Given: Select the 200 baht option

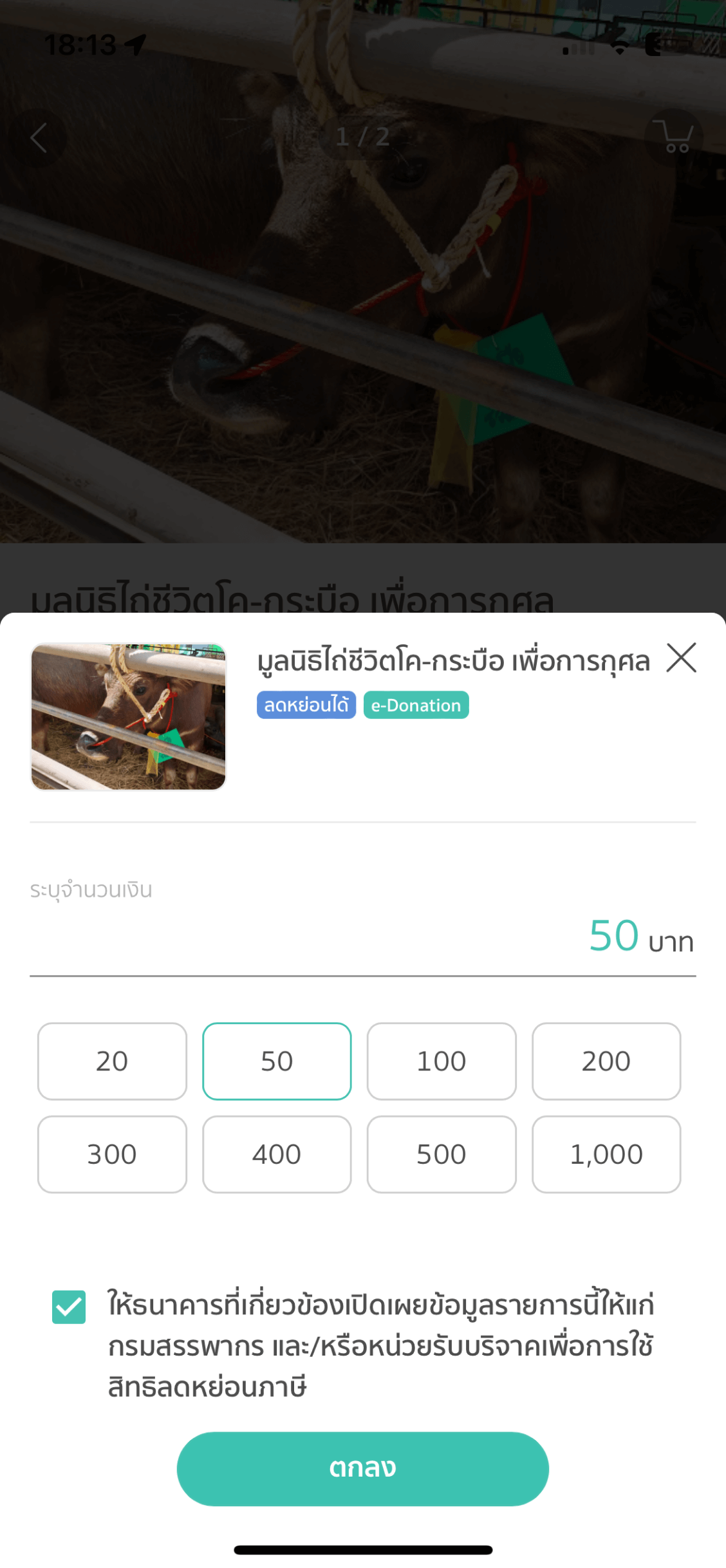Looking at the screenshot, I should 606,1061.
